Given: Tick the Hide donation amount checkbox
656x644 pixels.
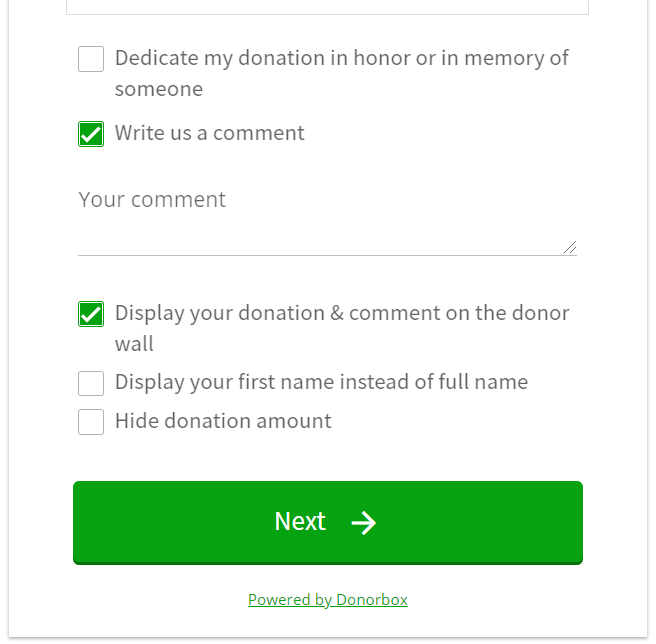Looking at the screenshot, I should (91, 422).
